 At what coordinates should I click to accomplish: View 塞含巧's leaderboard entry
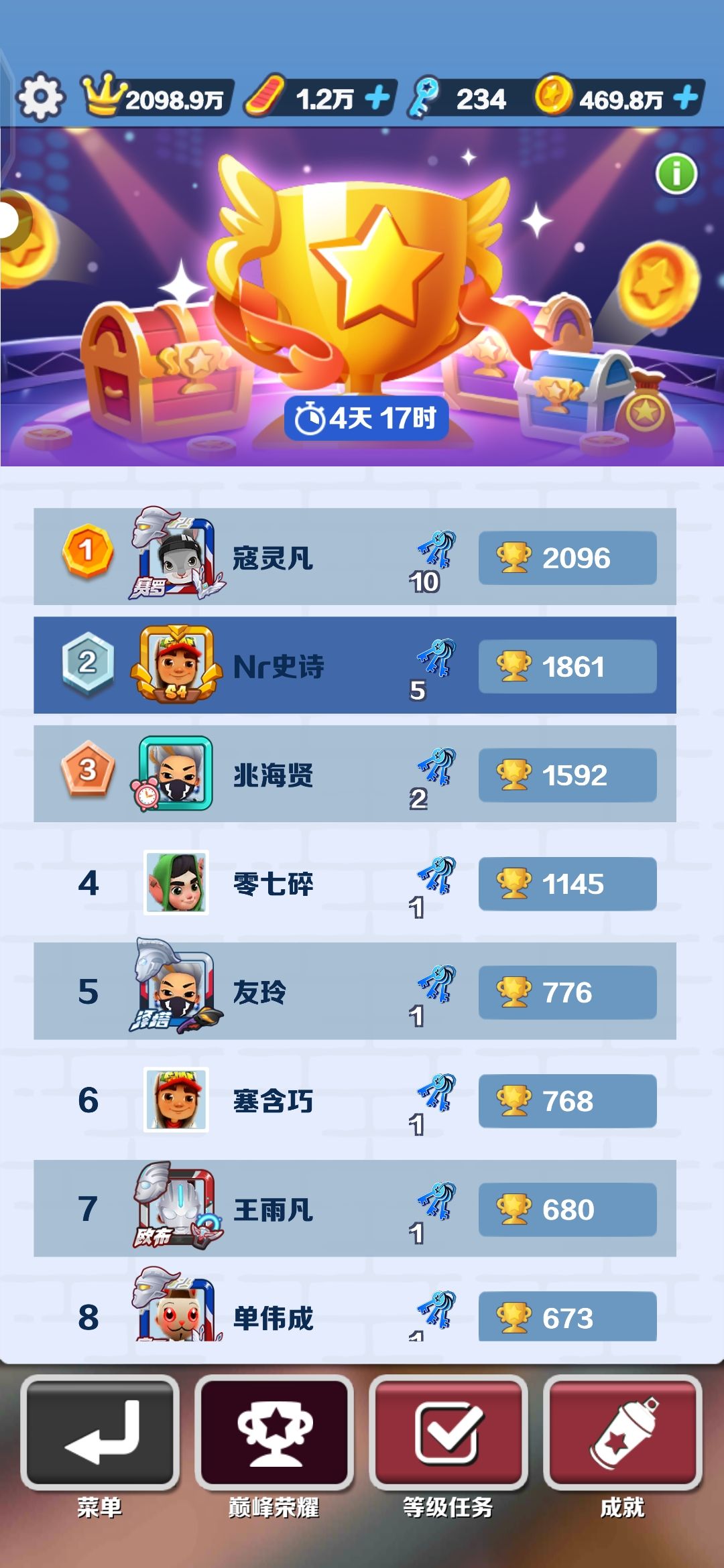coord(355,1100)
